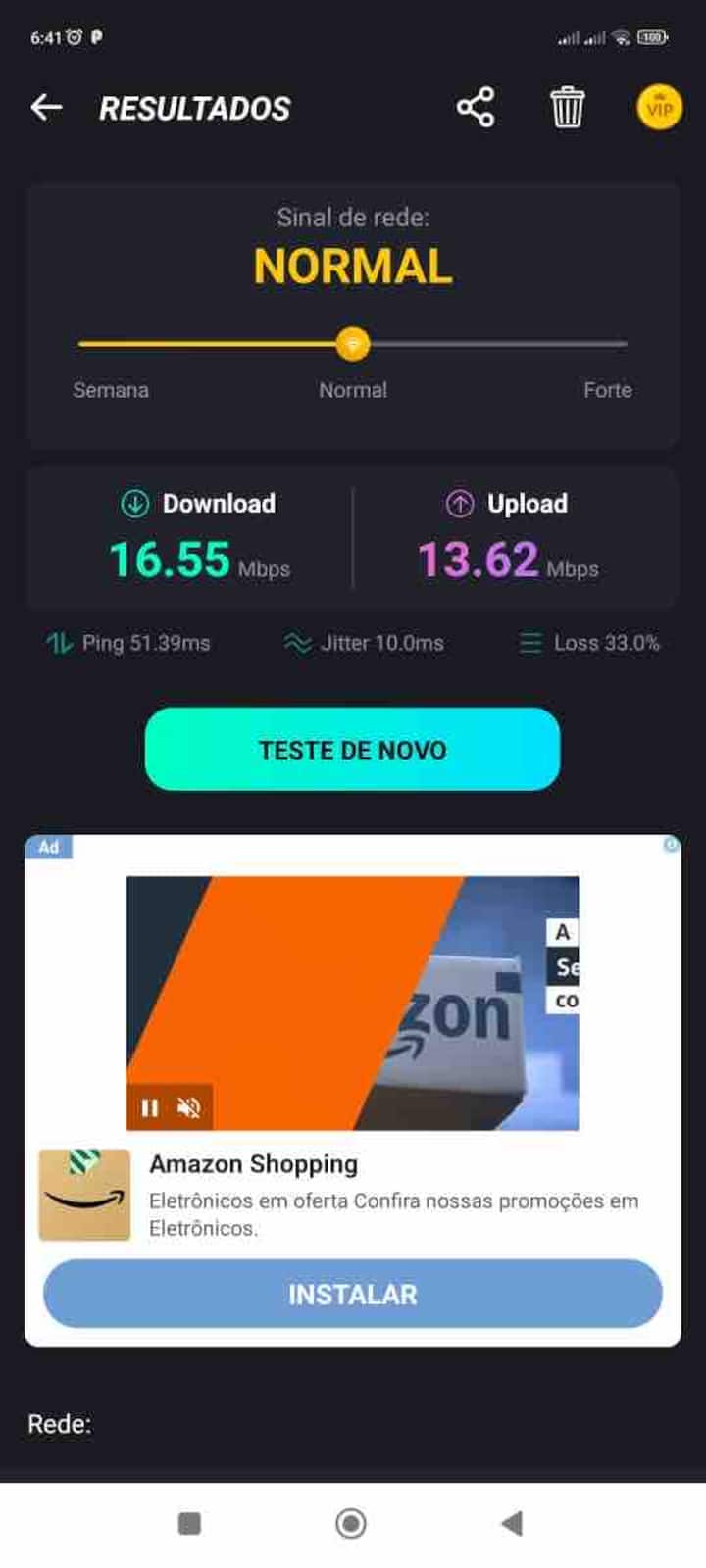Open the ad info icon
This screenshot has height=1568, width=706.
(671, 845)
